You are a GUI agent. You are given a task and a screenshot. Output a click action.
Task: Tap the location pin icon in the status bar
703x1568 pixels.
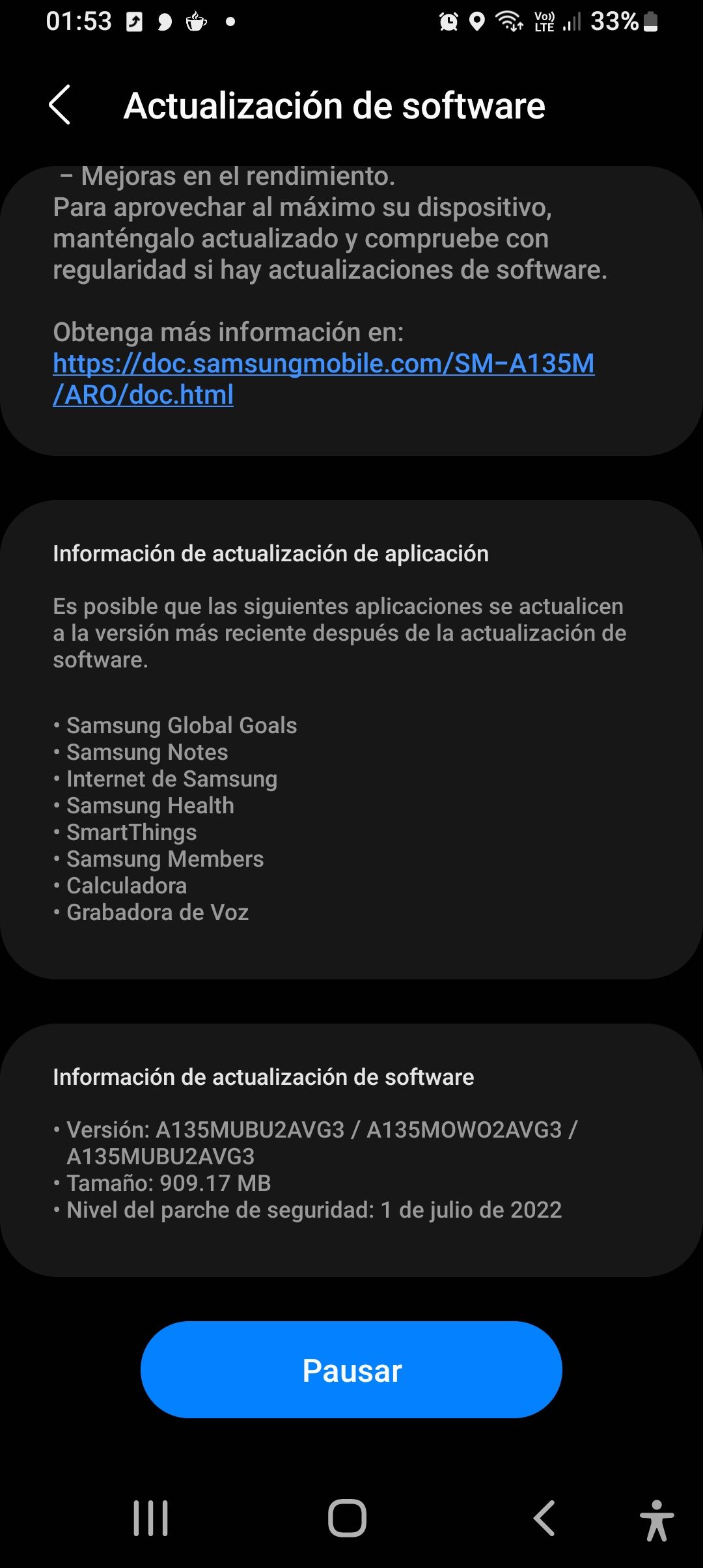click(x=478, y=23)
